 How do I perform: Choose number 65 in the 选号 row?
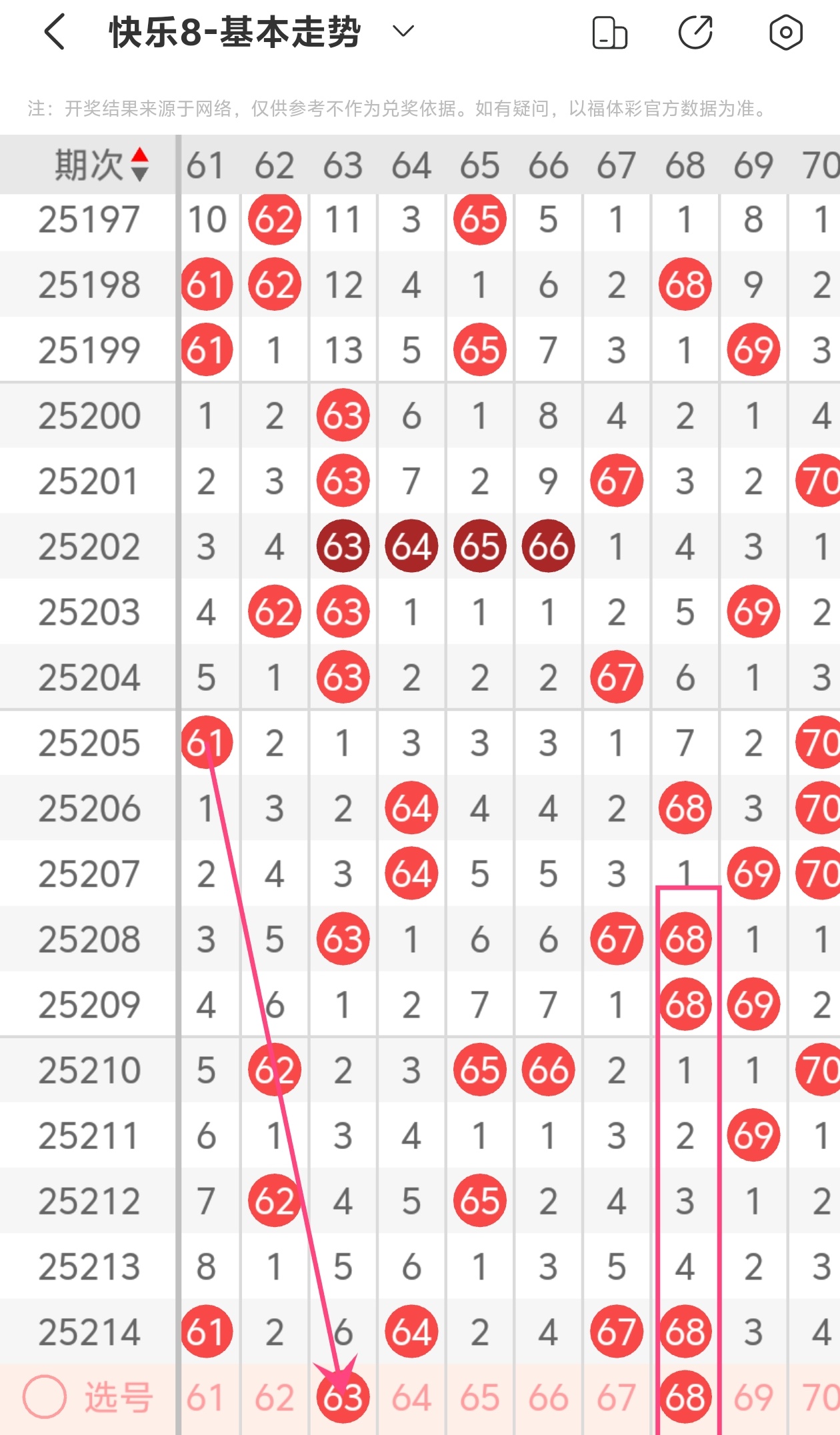(x=480, y=1397)
